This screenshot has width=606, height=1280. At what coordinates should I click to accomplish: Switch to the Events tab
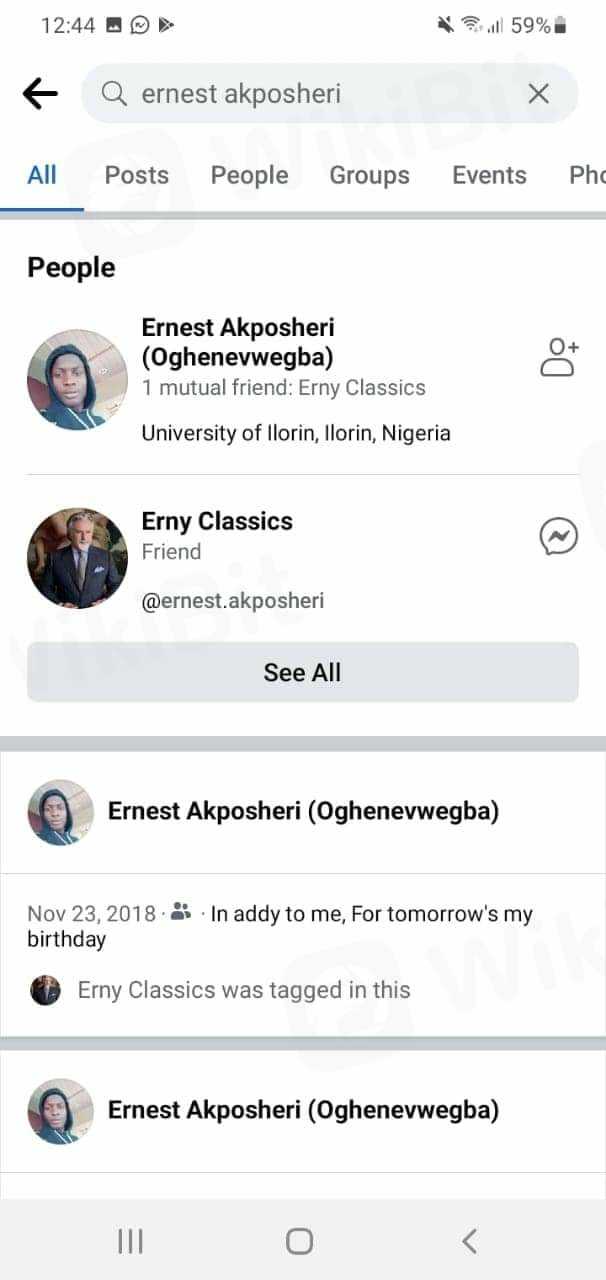[x=489, y=175]
